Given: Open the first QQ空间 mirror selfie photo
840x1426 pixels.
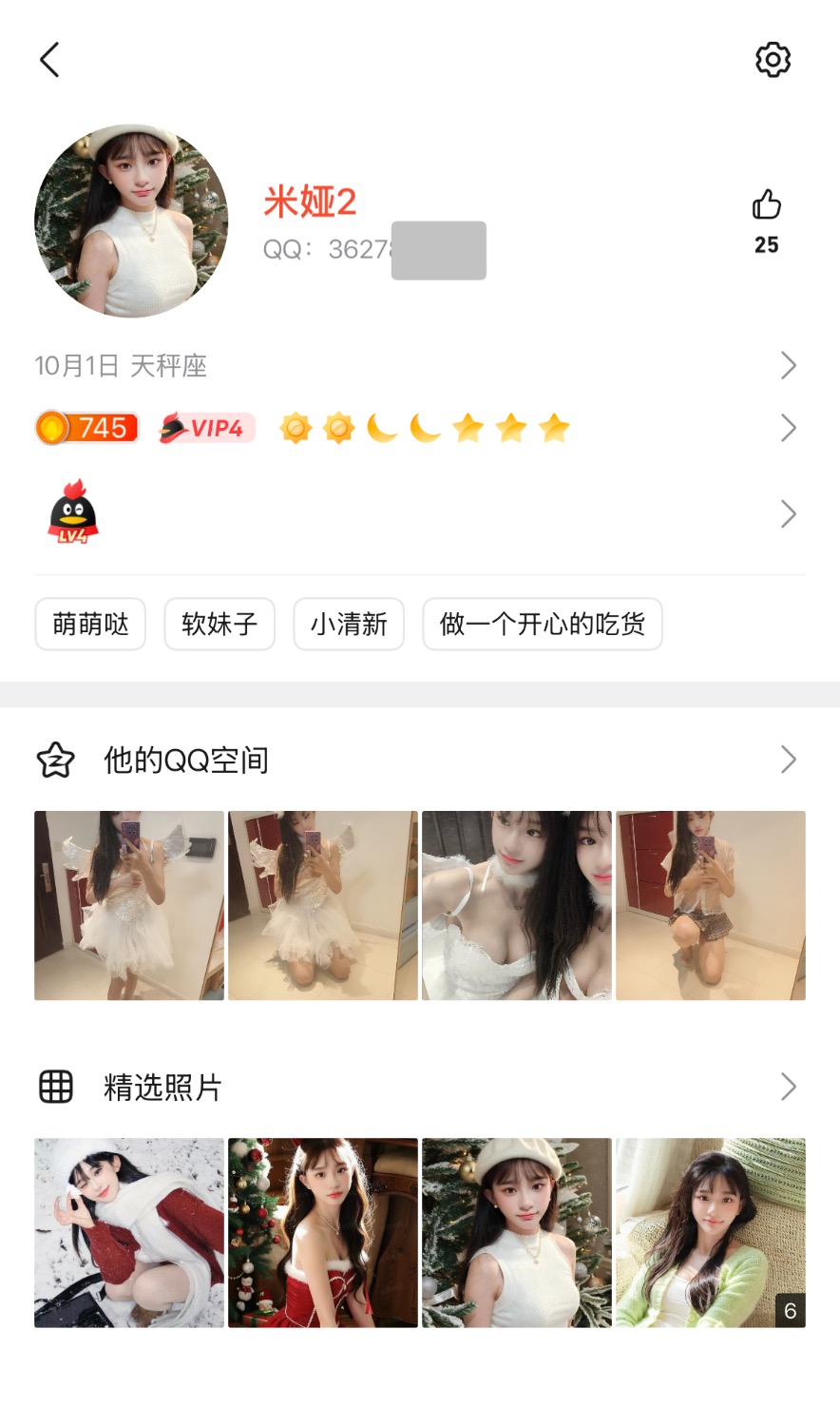Looking at the screenshot, I should click(129, 905).
